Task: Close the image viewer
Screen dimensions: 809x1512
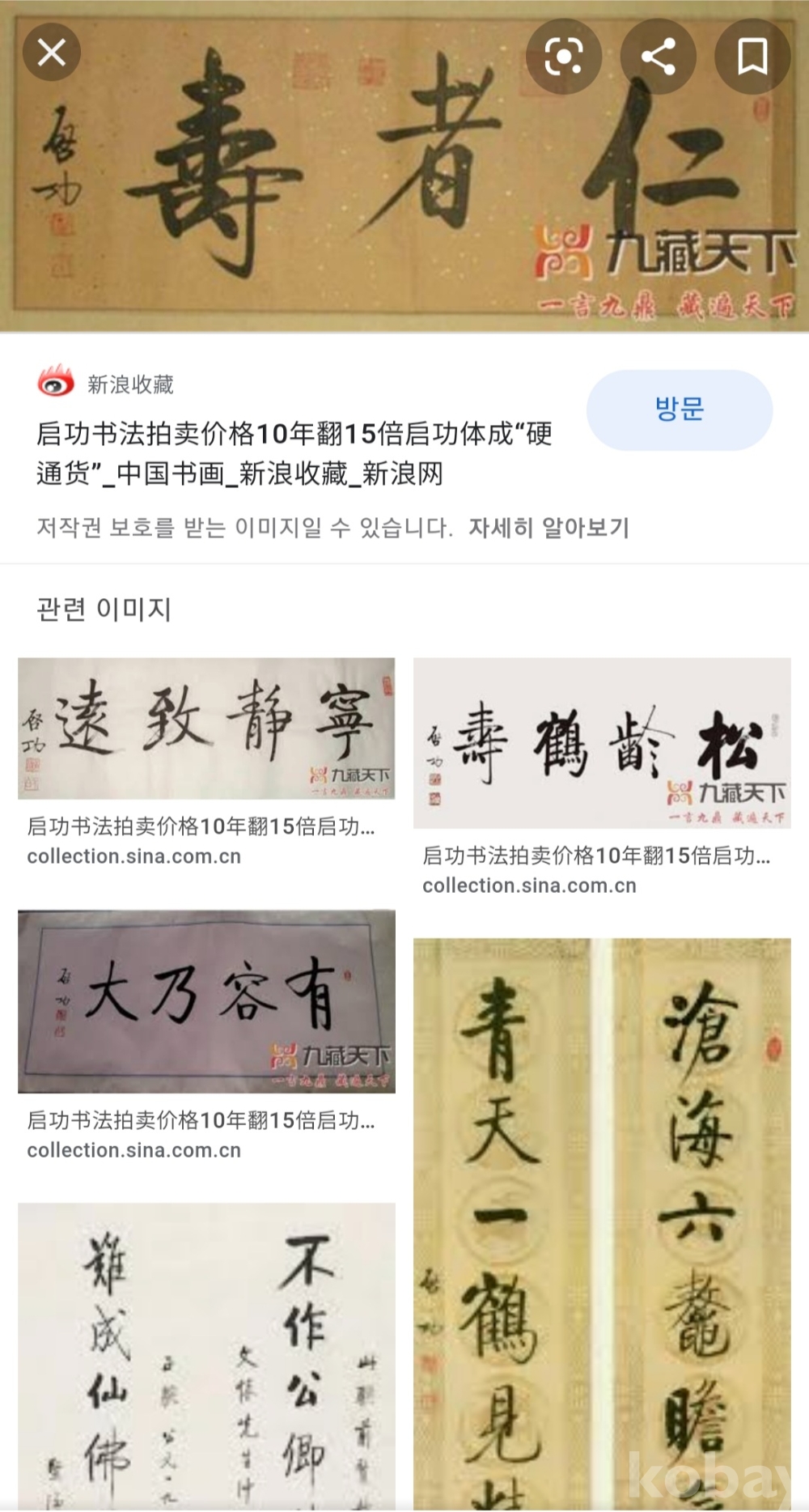Action: 52,53
